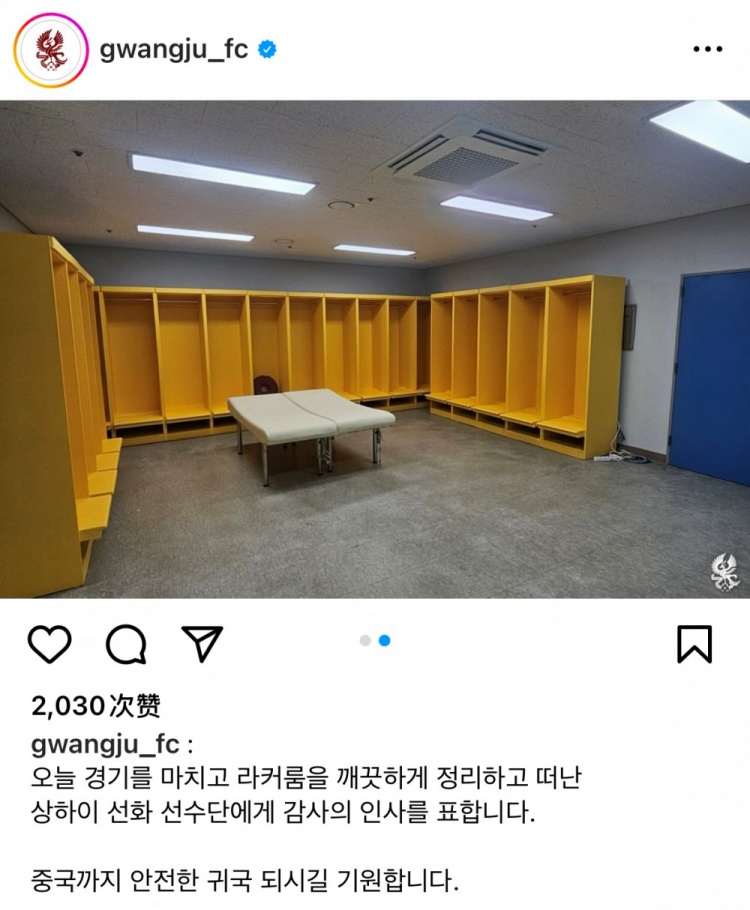View the locker room photo
Image resolution: width=750 pixels, height=910 pixels.
coord(375,350)
